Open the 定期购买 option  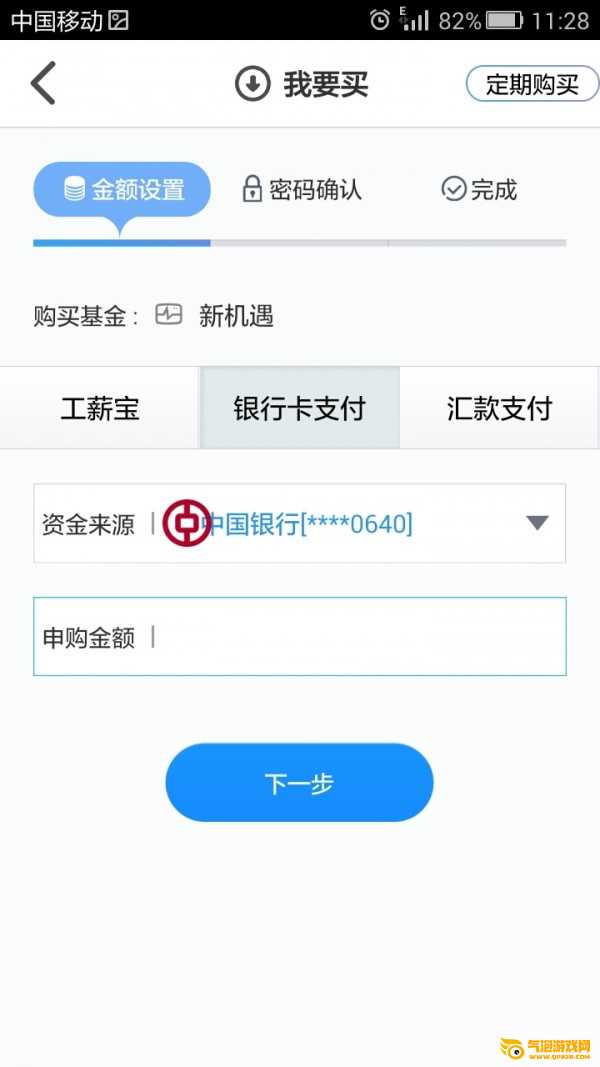532,85
